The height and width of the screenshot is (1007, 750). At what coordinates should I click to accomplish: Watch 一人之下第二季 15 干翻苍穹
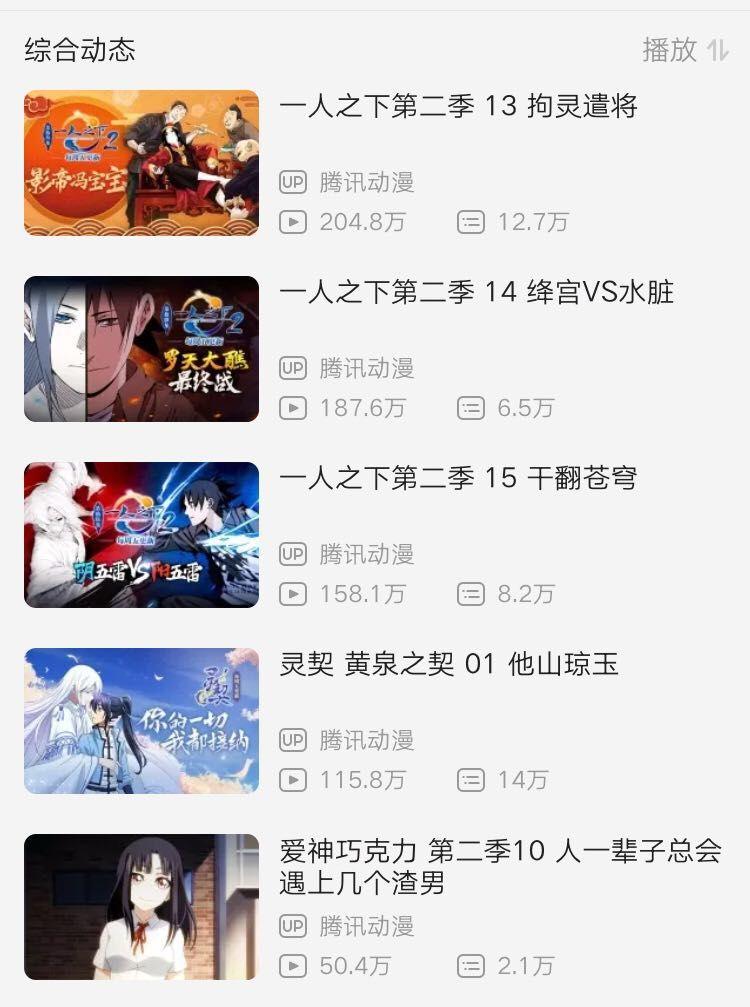[x=141, y=535]
